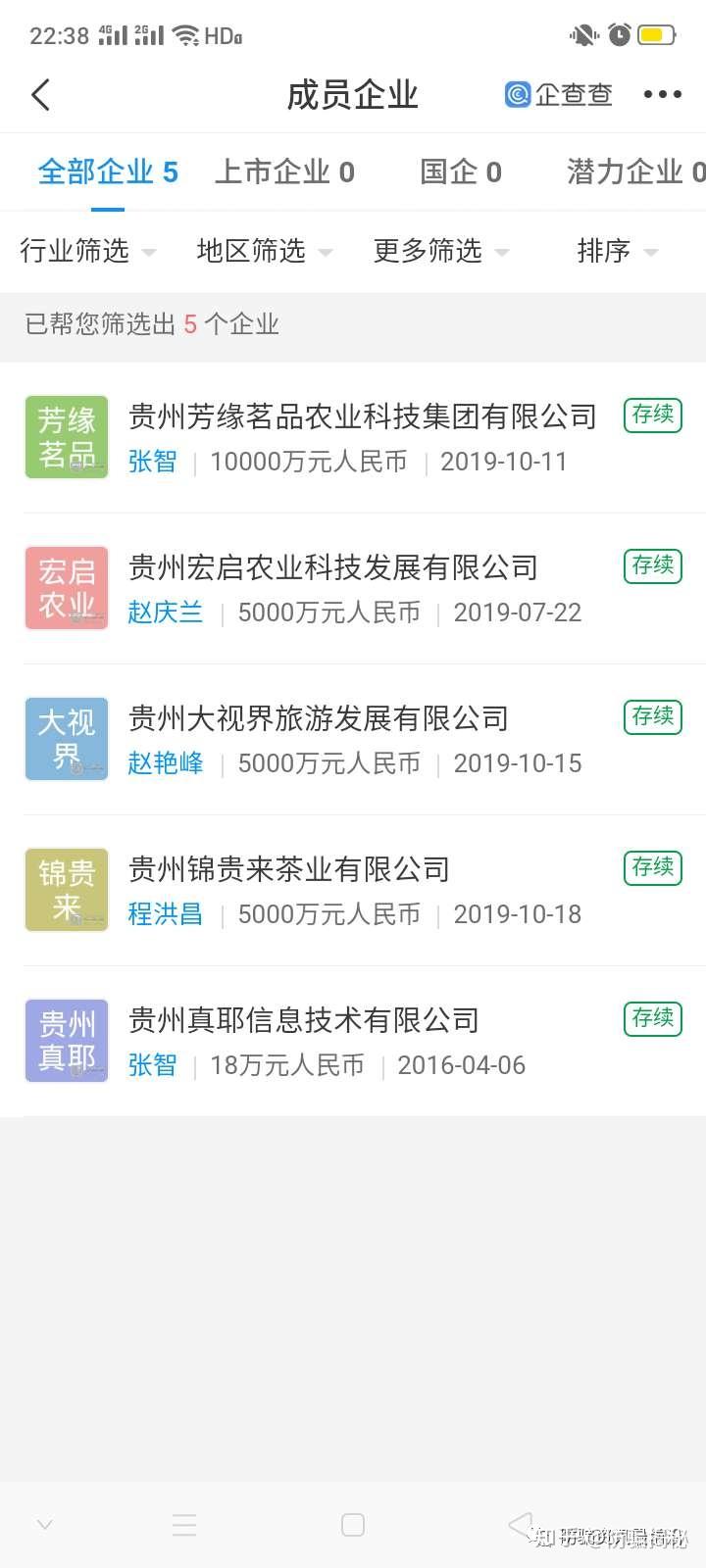706x1568 pixels.
Task: Select the 国企 tab
Action: coord(459,171)
